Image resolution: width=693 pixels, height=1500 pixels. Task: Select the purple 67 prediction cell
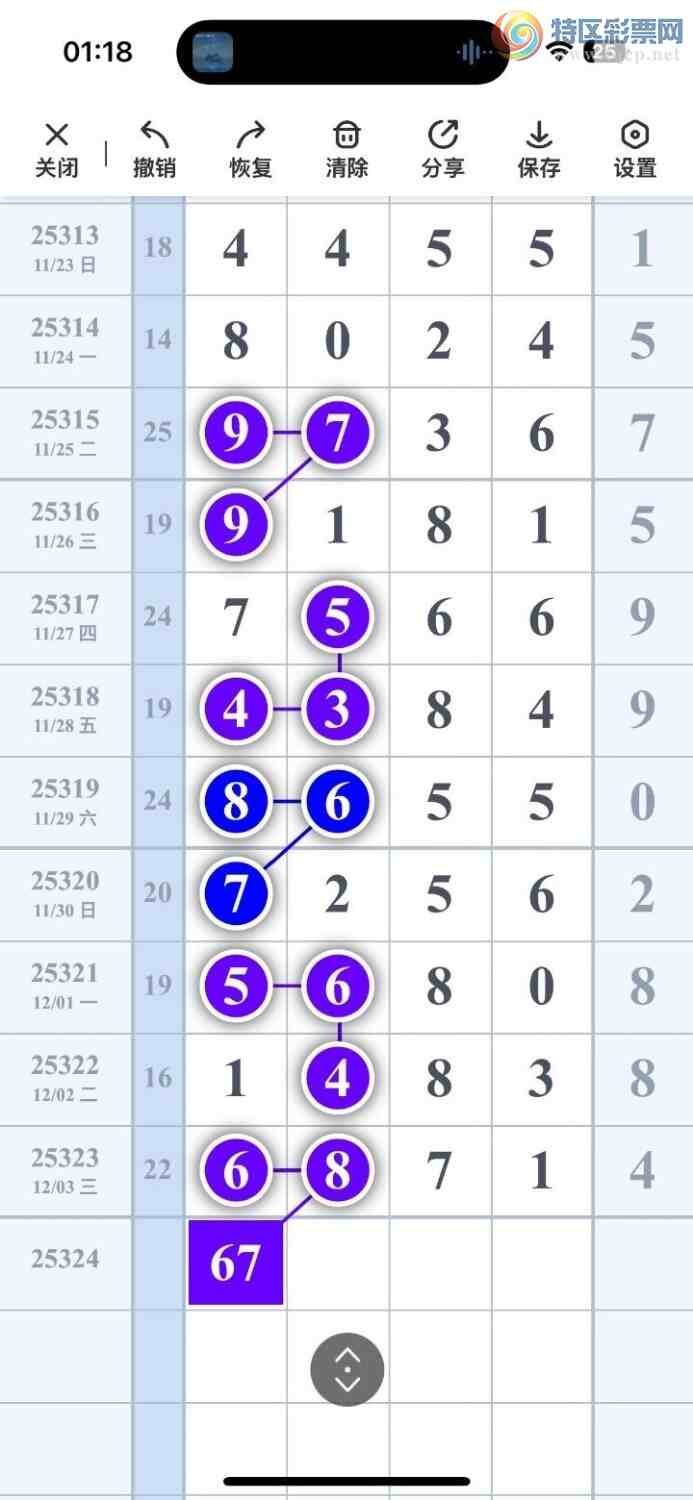[x=236, y=1263]
